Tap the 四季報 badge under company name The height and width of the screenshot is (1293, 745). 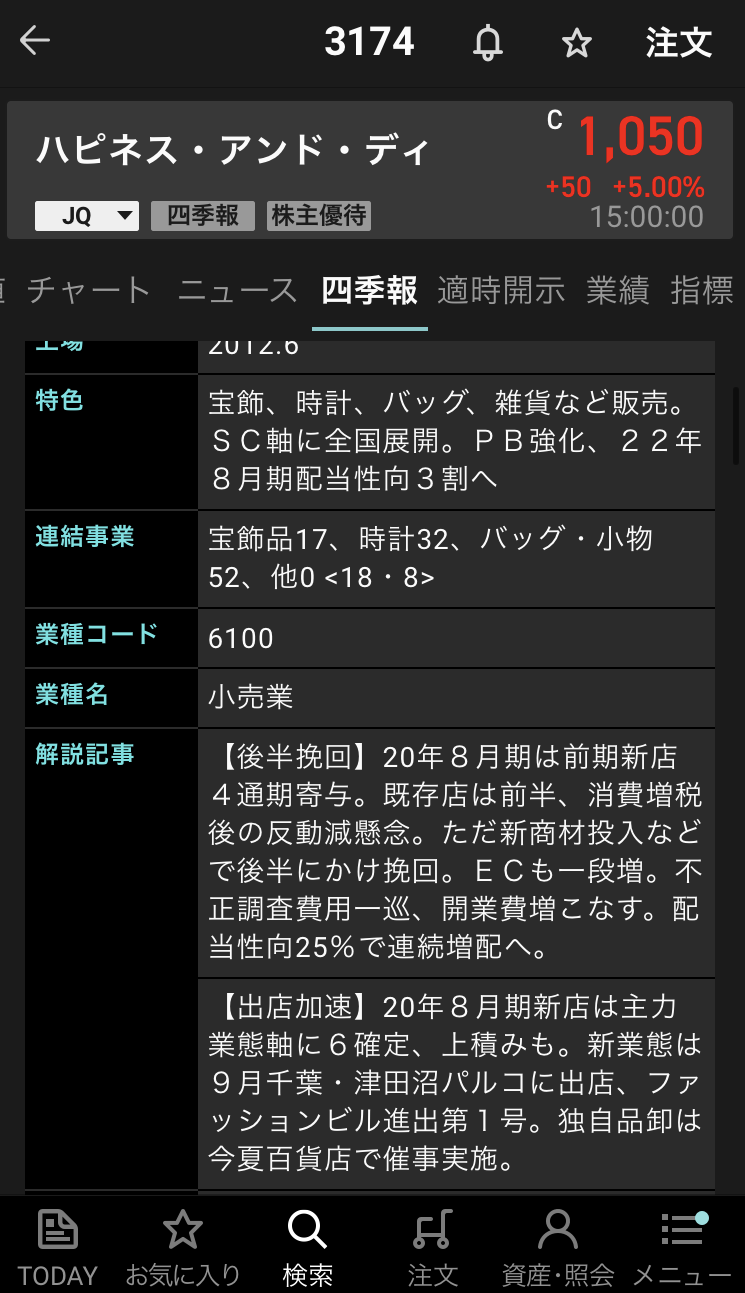coord(203,216)
